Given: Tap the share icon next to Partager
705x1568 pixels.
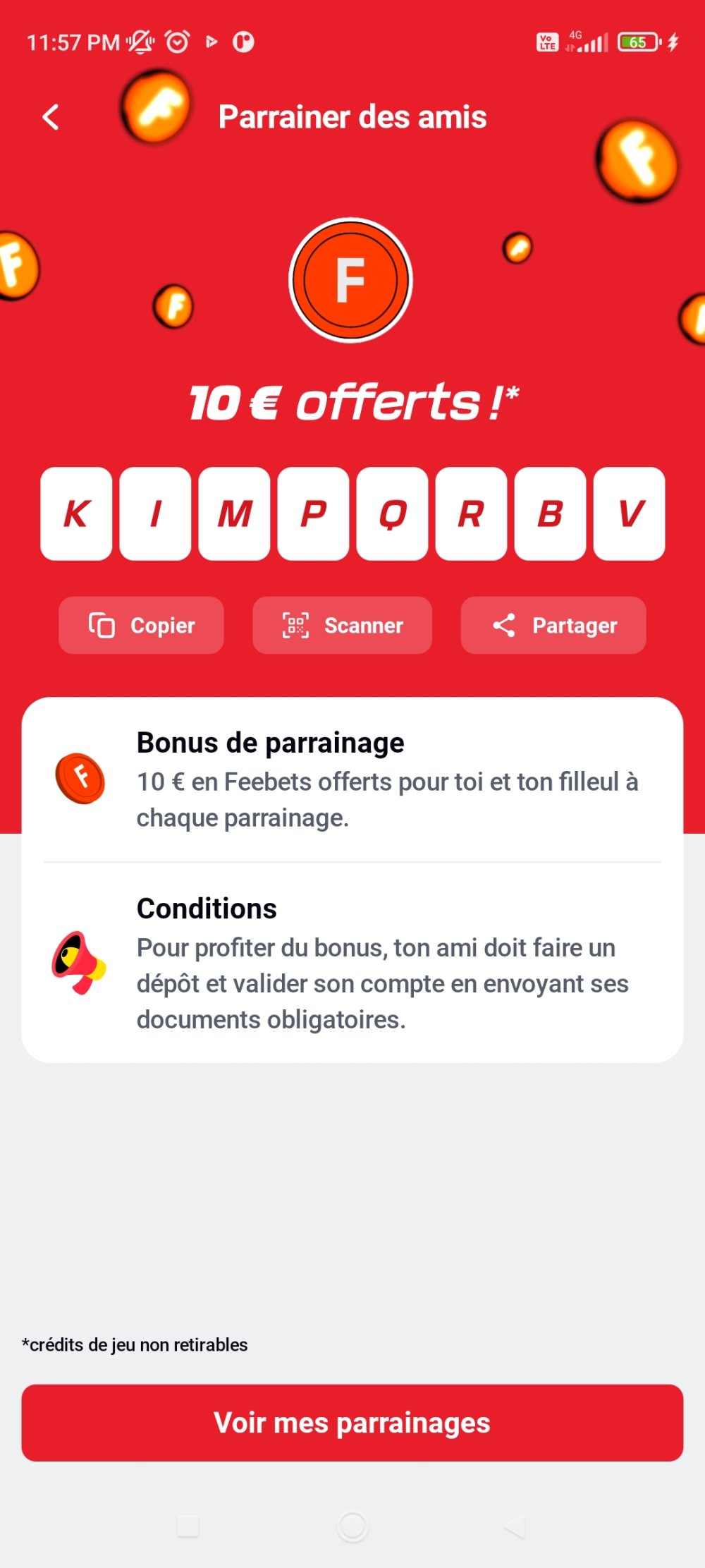Looking at the screenshot, I should tap(505, 625).
